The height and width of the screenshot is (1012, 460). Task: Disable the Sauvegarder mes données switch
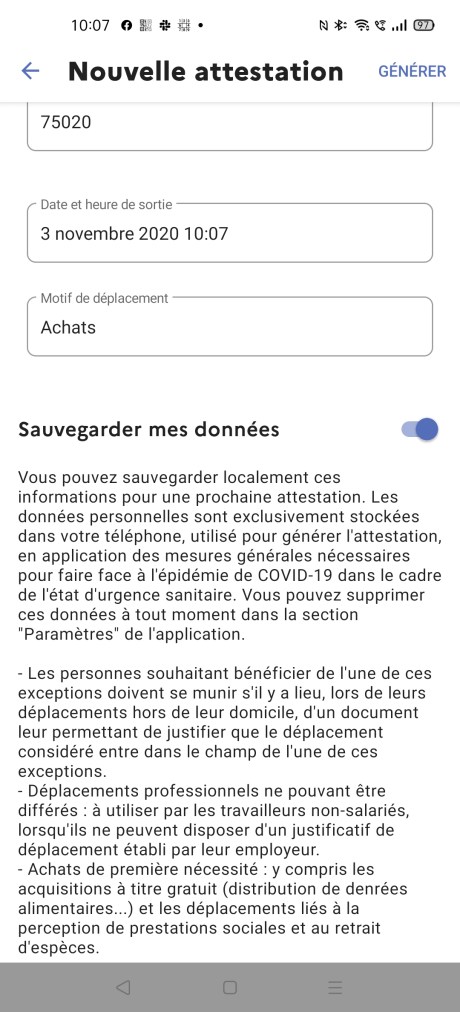(x=419, y=429)
